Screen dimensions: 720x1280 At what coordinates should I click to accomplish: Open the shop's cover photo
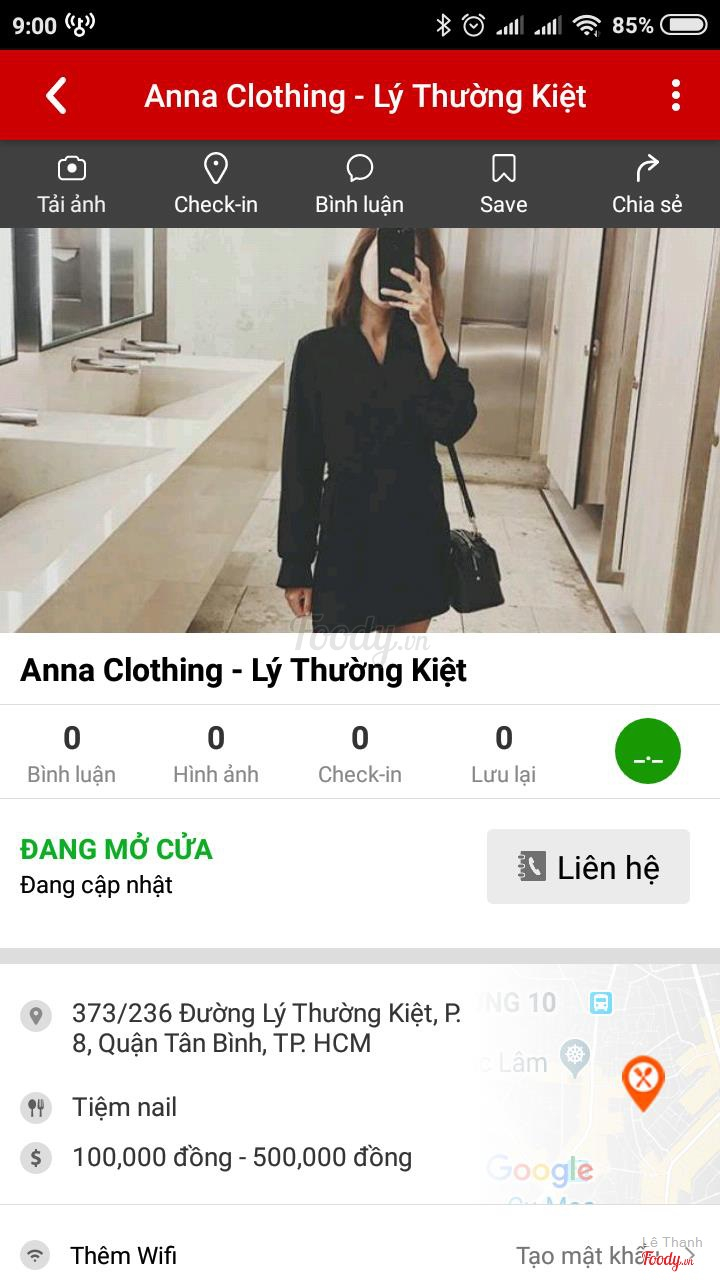tap(360, 430)
